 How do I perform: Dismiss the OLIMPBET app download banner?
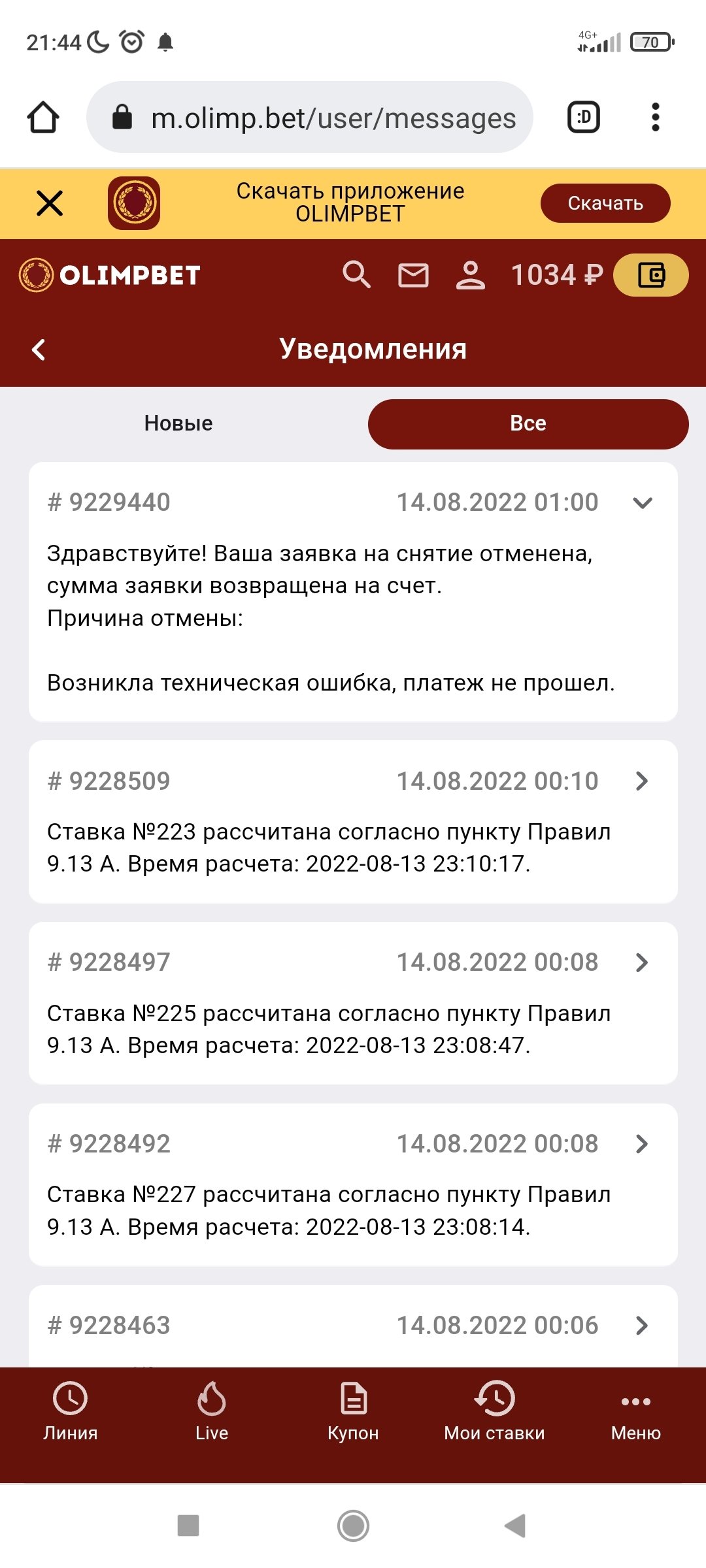[50, 203]
